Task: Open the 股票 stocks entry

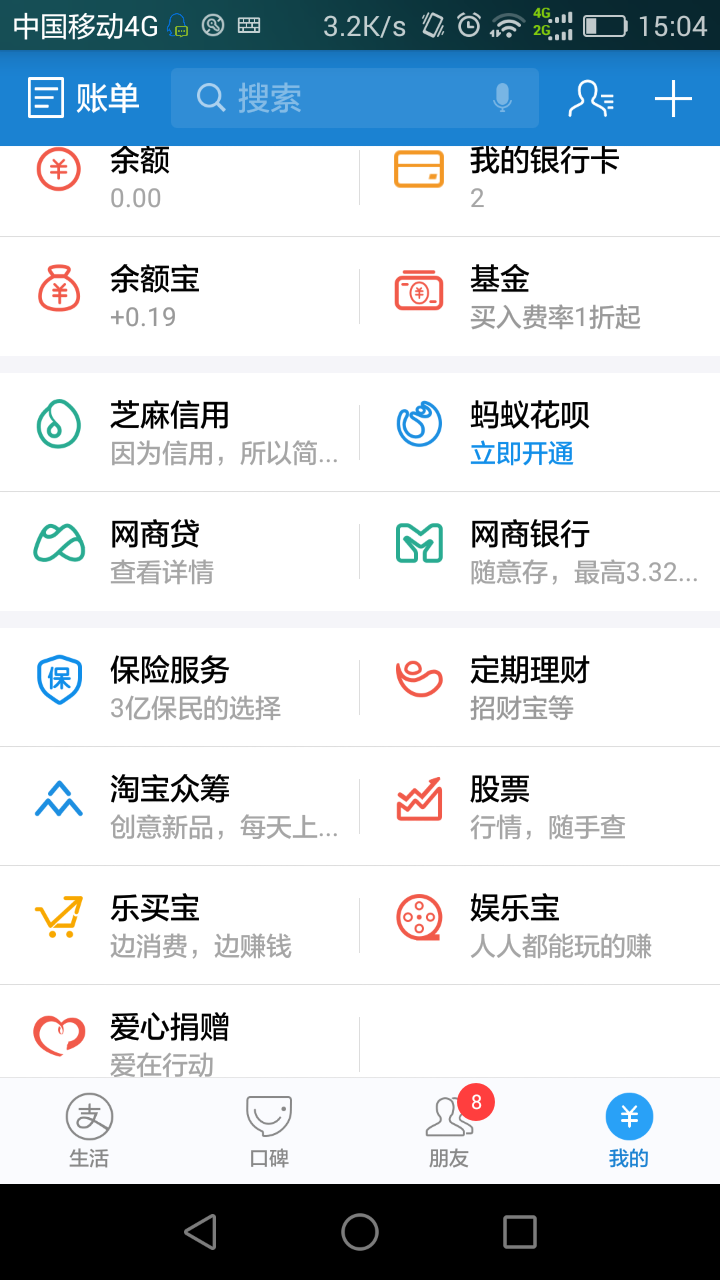Action: (540, 806)
